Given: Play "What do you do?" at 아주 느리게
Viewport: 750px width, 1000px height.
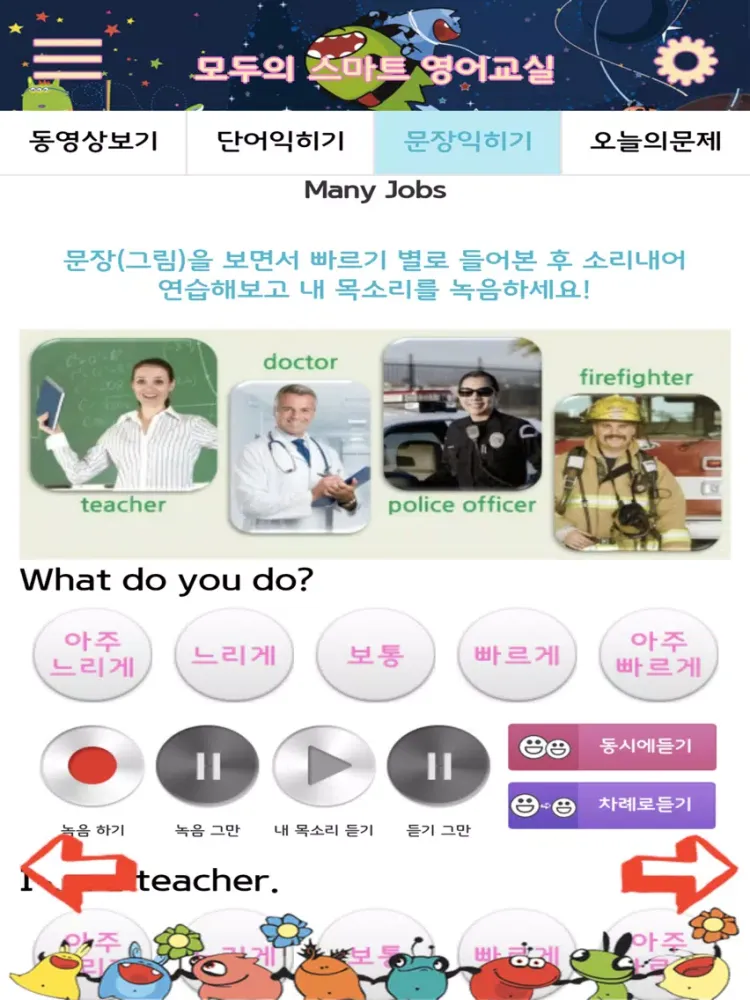Looking at the screenshot, I should [92, 655].
